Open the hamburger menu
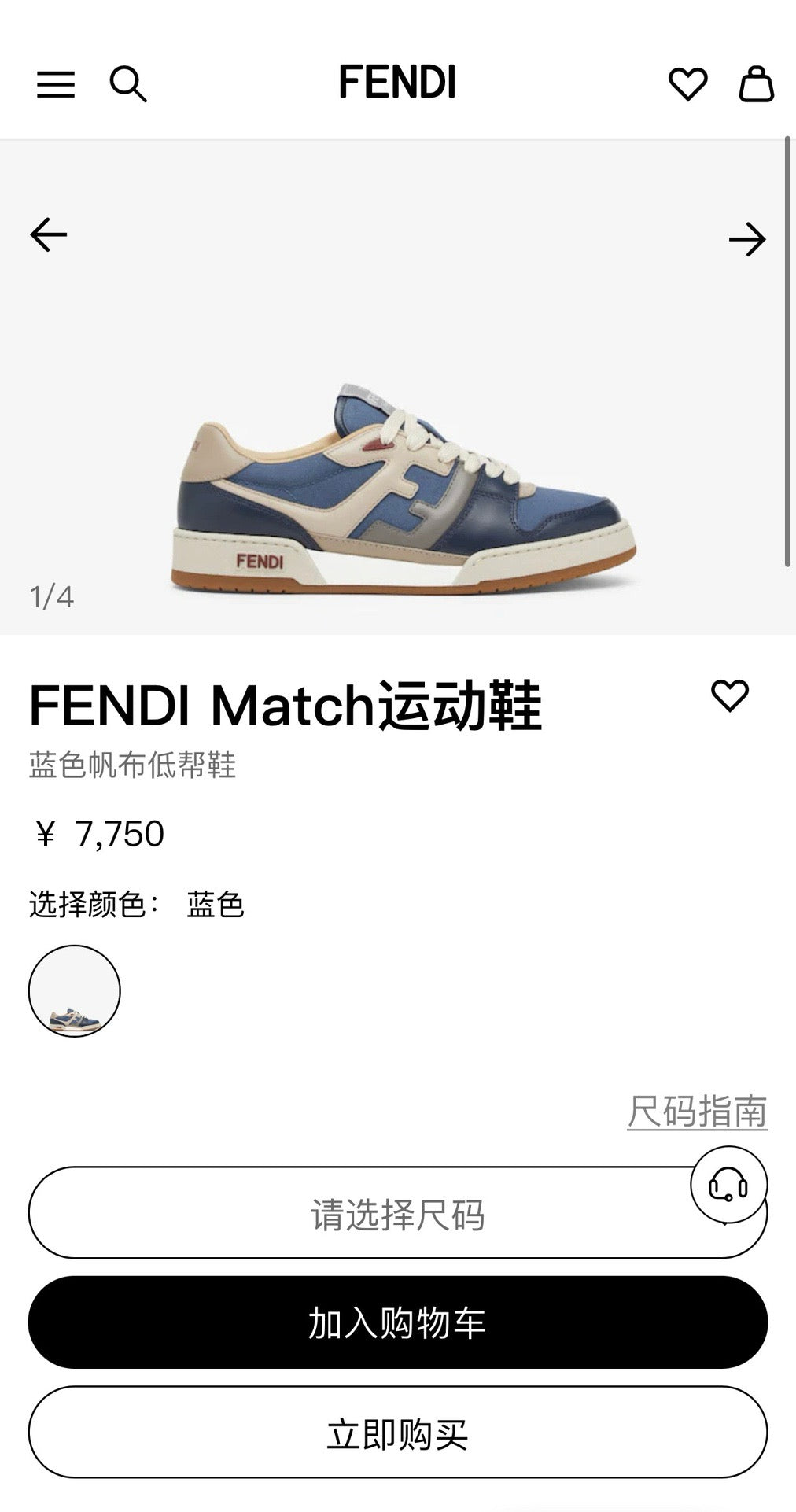The height and width of the screenshot is (1512, 796). point(56,84)
